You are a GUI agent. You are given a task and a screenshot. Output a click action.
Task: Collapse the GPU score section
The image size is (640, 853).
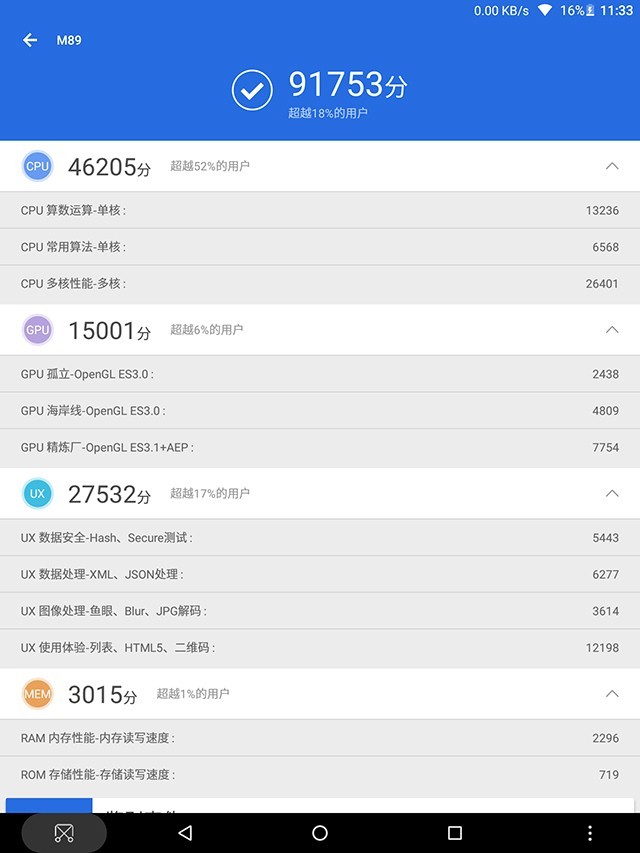click(612, 329)
